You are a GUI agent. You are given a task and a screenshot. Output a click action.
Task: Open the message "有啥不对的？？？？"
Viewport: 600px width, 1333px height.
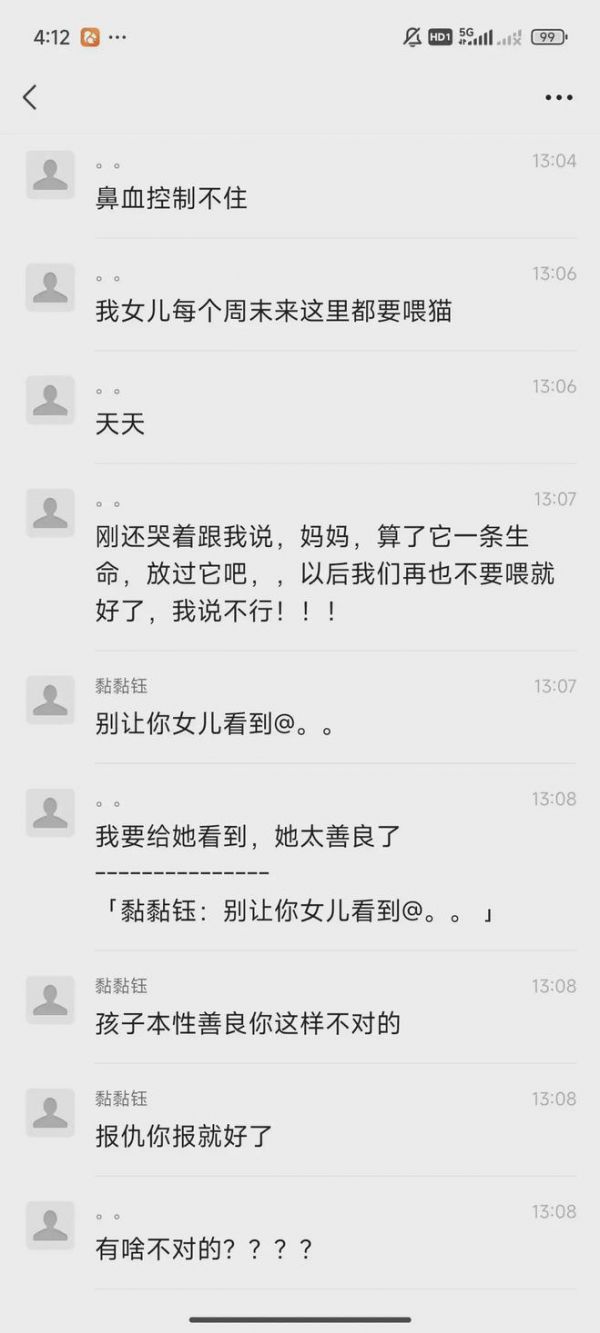coord(300,1233)
